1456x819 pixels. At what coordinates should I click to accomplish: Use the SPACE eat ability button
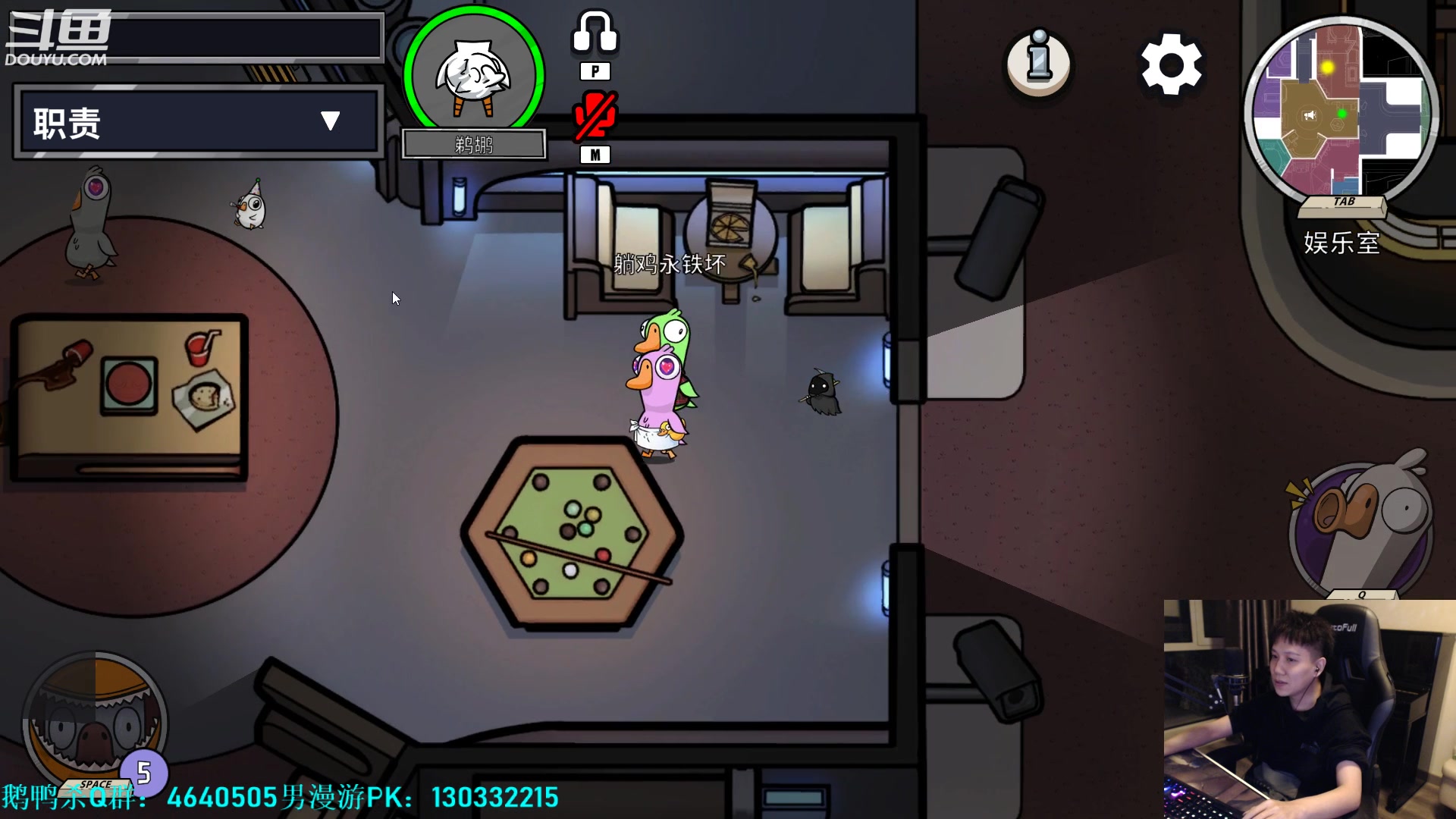point(95,720)
